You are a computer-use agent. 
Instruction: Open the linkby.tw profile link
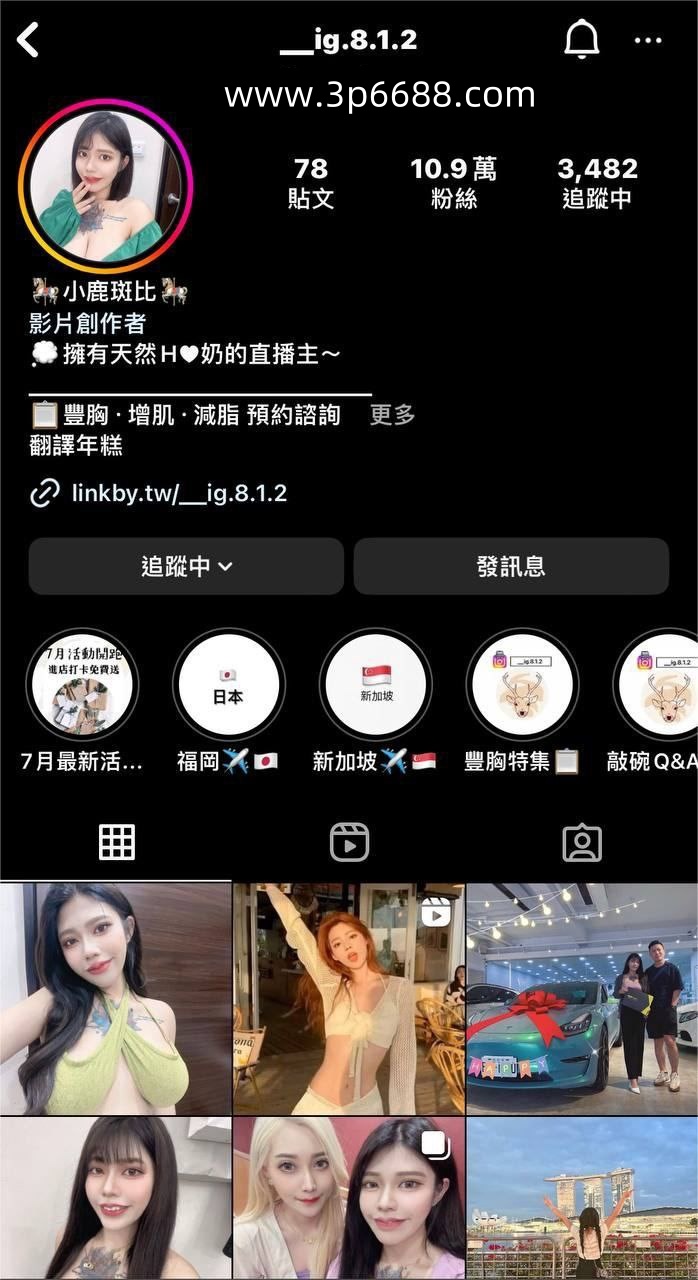click(179, 493)
